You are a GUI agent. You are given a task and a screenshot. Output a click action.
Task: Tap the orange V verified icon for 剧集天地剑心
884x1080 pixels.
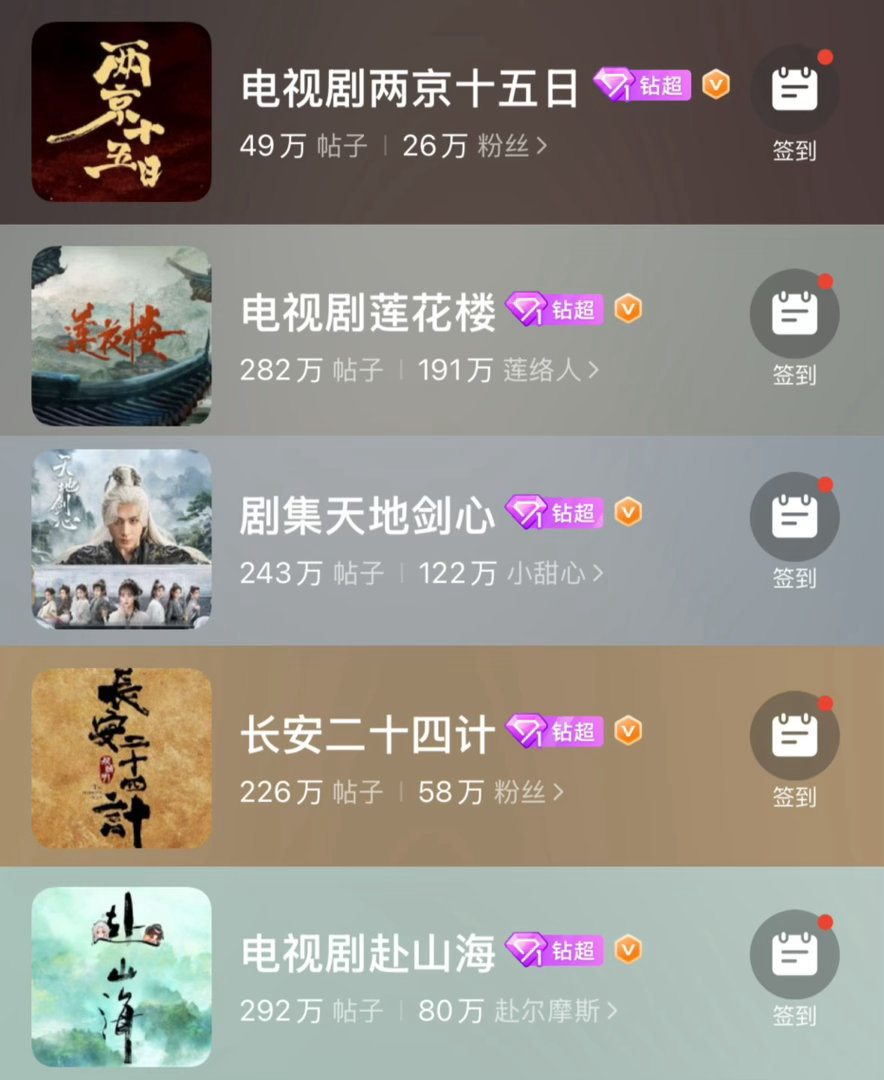click(x=628, y=514)
